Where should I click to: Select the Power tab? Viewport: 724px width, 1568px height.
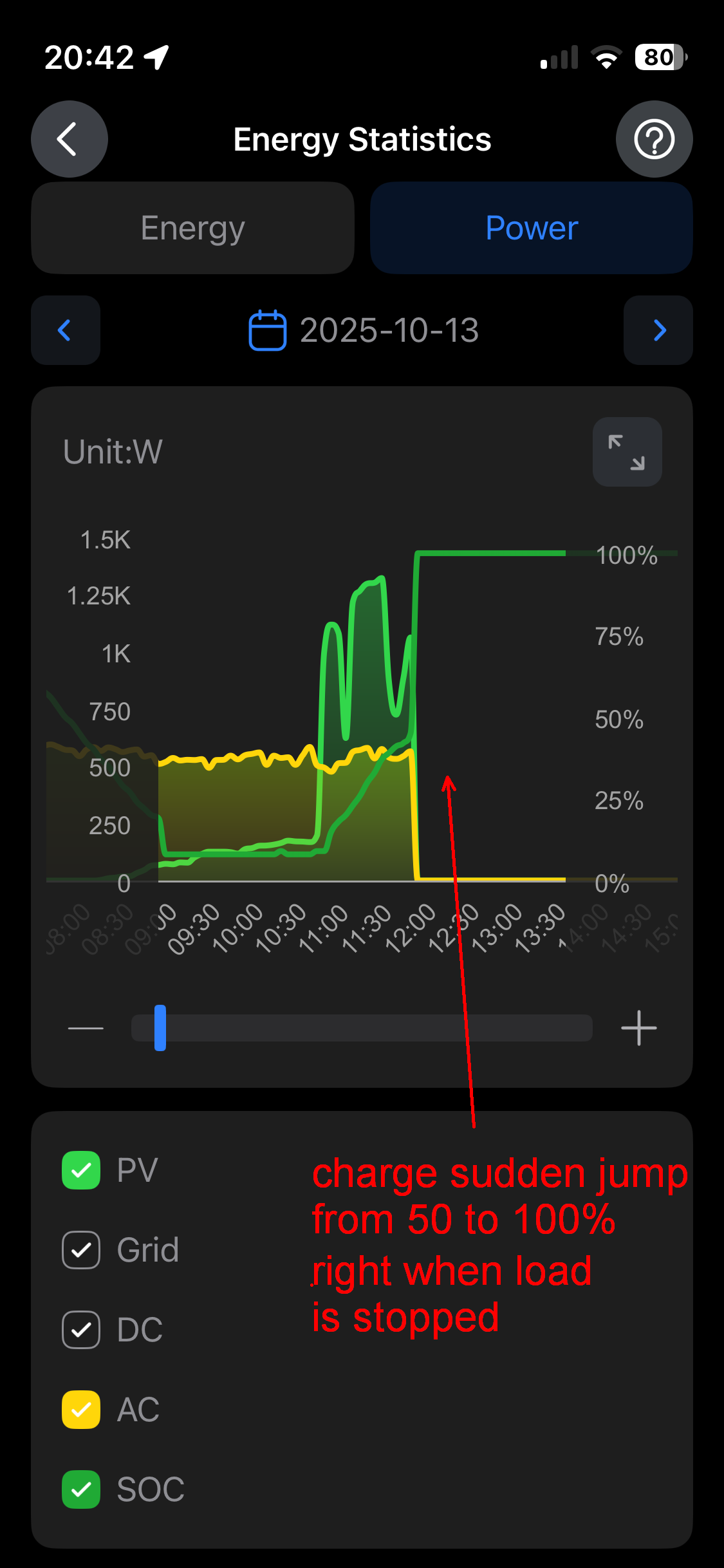click(531, 229)
